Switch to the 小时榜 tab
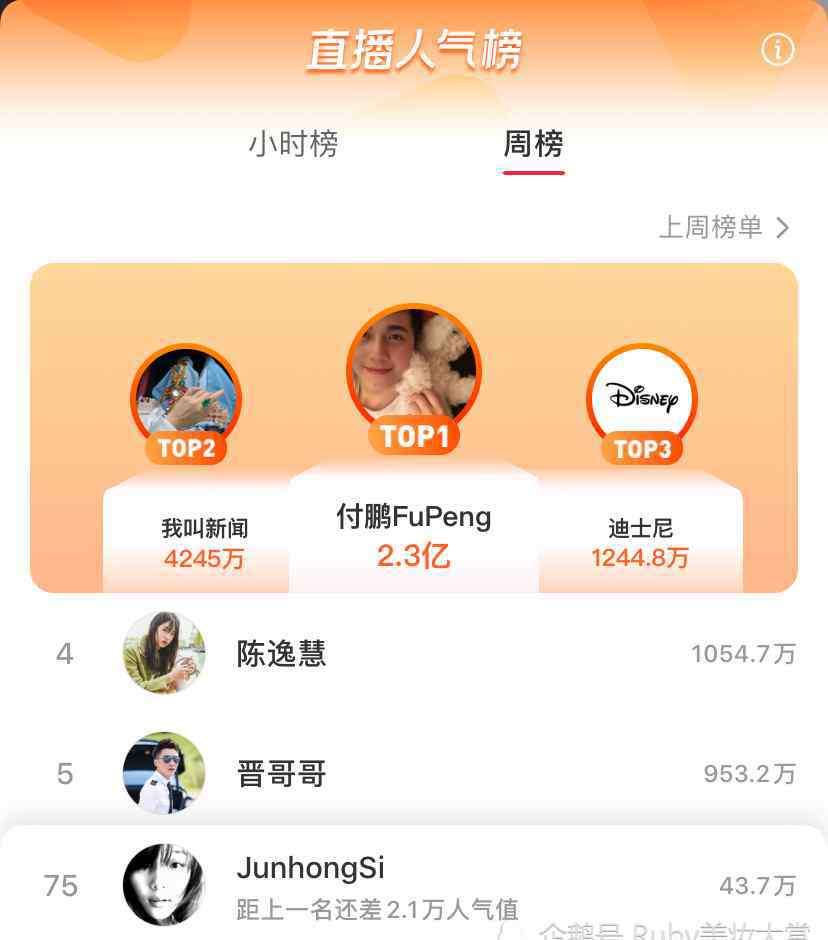 (293, 144)
